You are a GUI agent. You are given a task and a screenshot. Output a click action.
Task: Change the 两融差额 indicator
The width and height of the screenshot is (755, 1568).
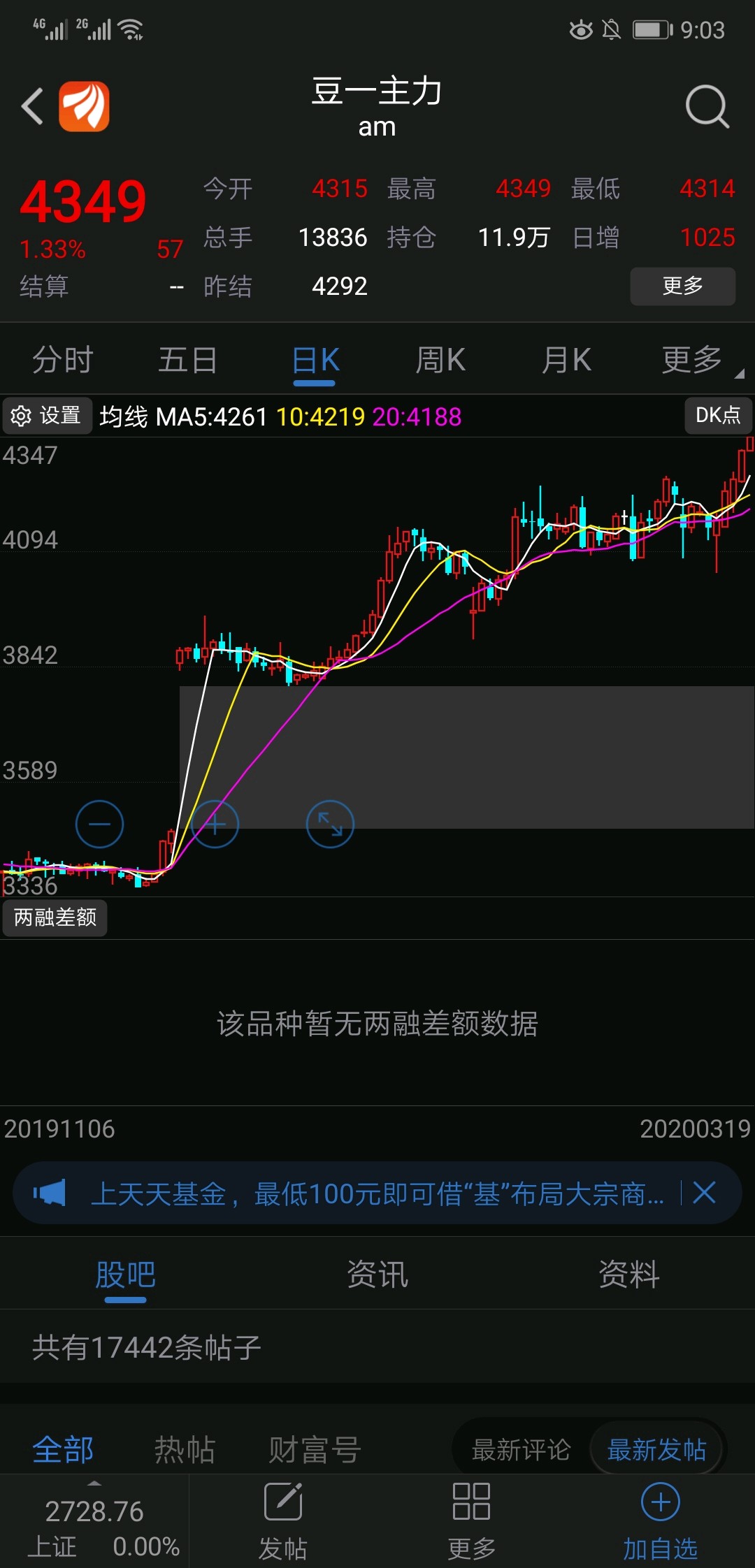click(55, 917)
